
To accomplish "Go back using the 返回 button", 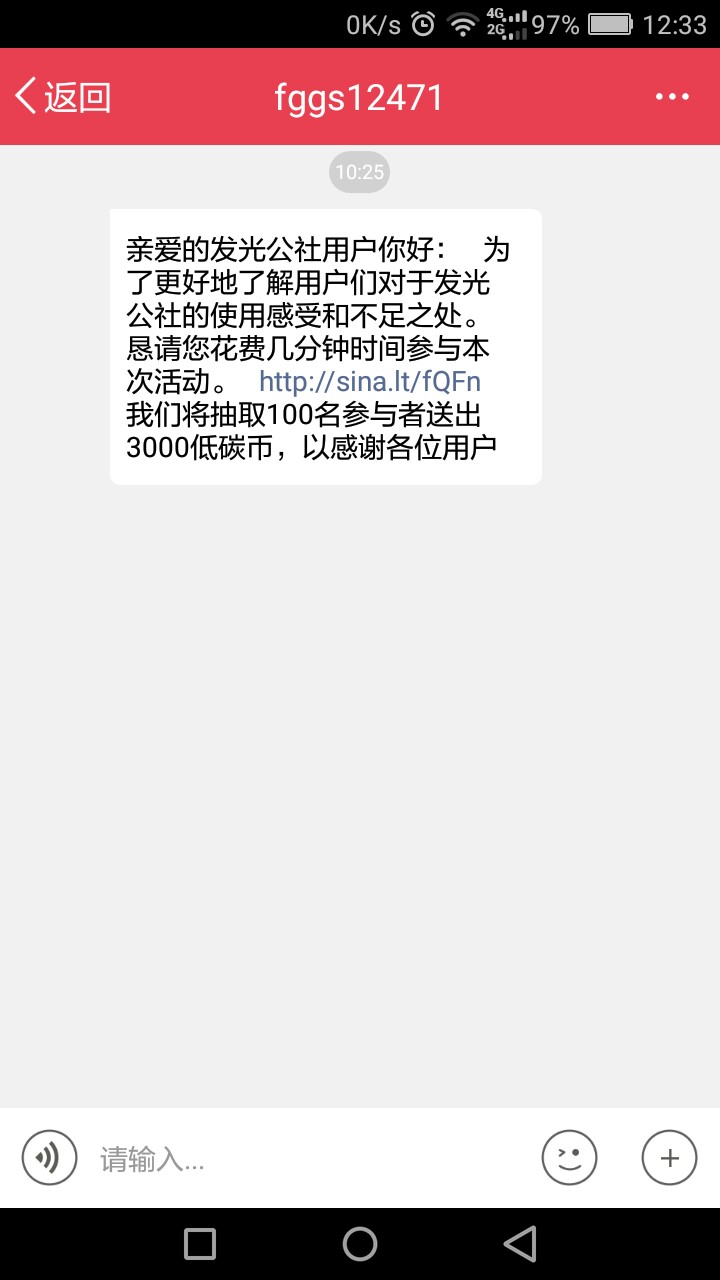I will (x=63, y=97).
